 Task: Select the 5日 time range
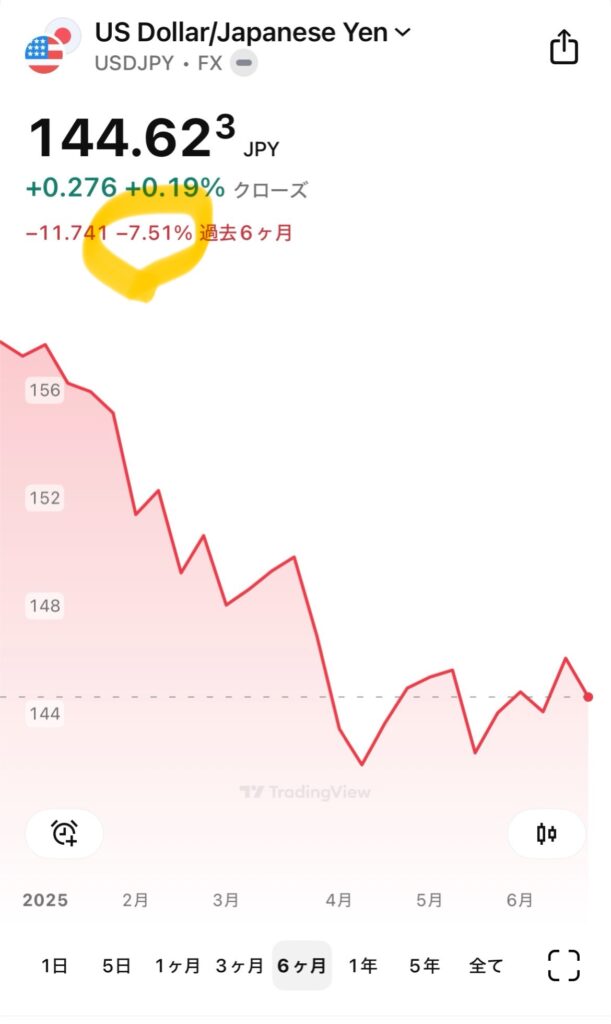tap(116, 965)
